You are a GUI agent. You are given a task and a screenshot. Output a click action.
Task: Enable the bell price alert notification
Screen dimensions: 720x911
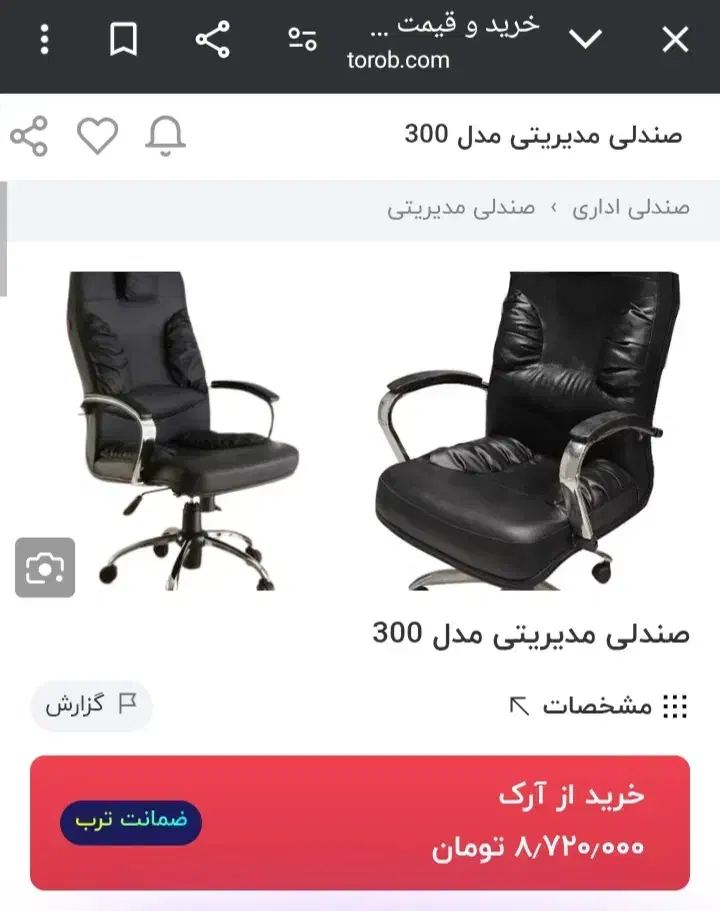(x=165, y=136)
